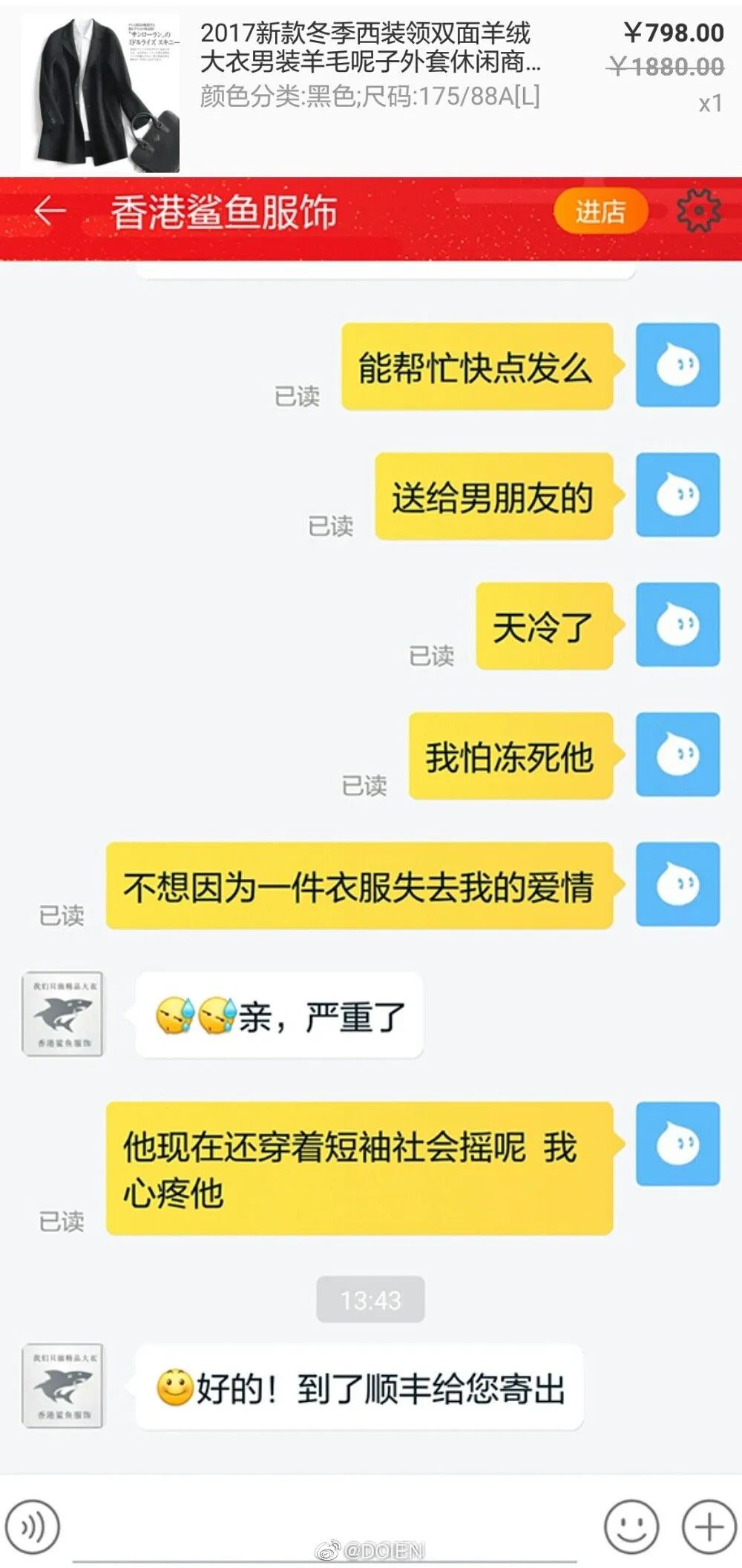This screenshot has width=742, height=1568.
Task: Open the settings gear in the top bar
Action: pyautogui.click(x=696, y=210)
